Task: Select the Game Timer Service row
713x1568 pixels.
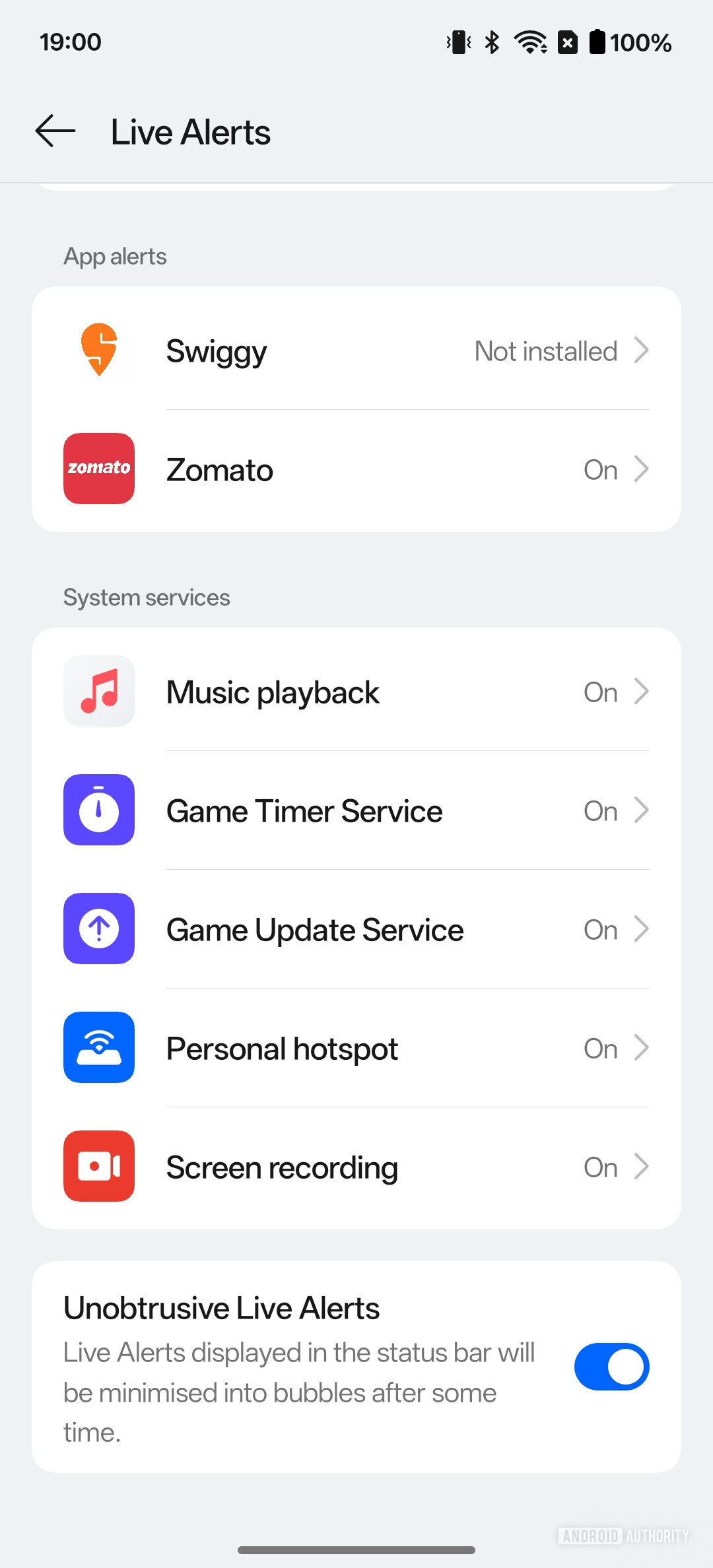Action: 356,810
